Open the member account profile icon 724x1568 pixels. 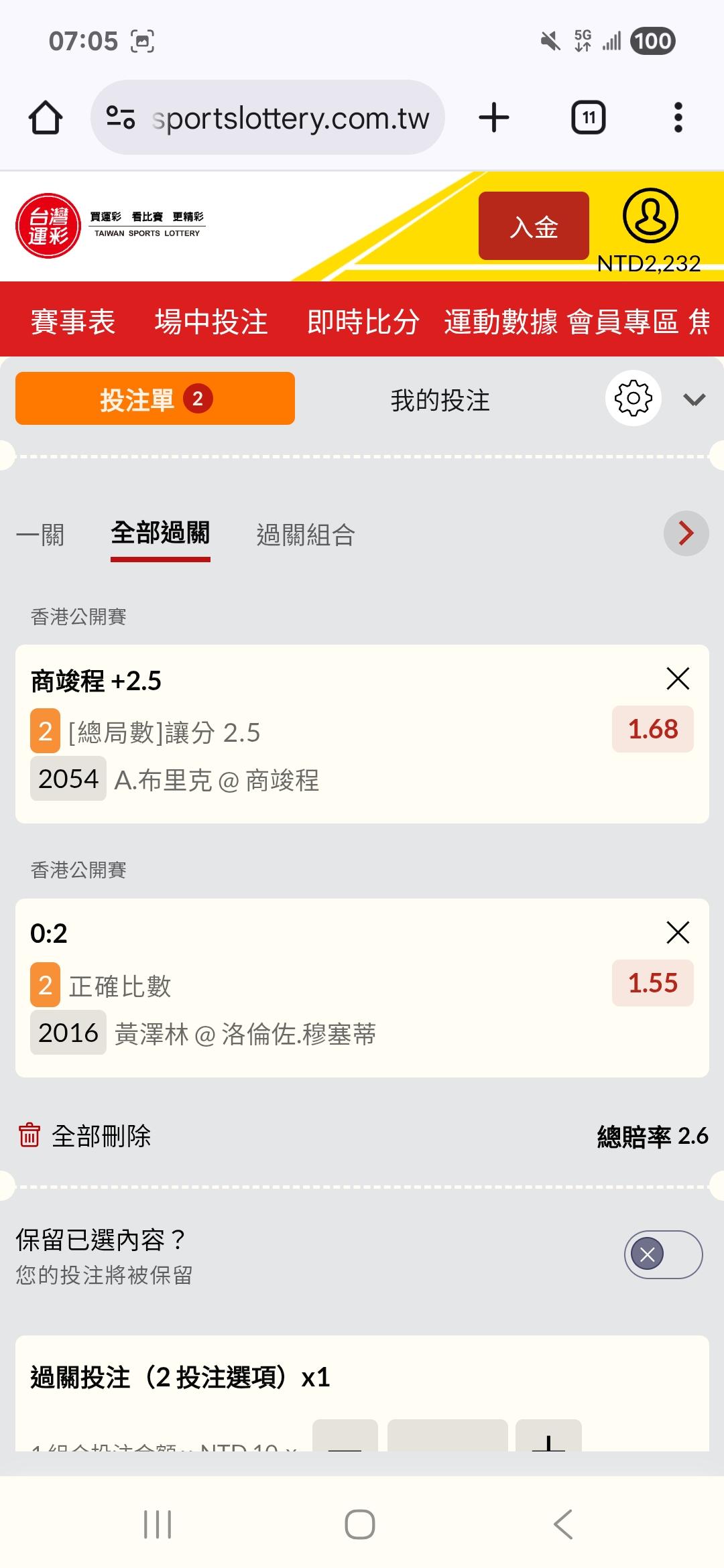[x=650, y=216]
